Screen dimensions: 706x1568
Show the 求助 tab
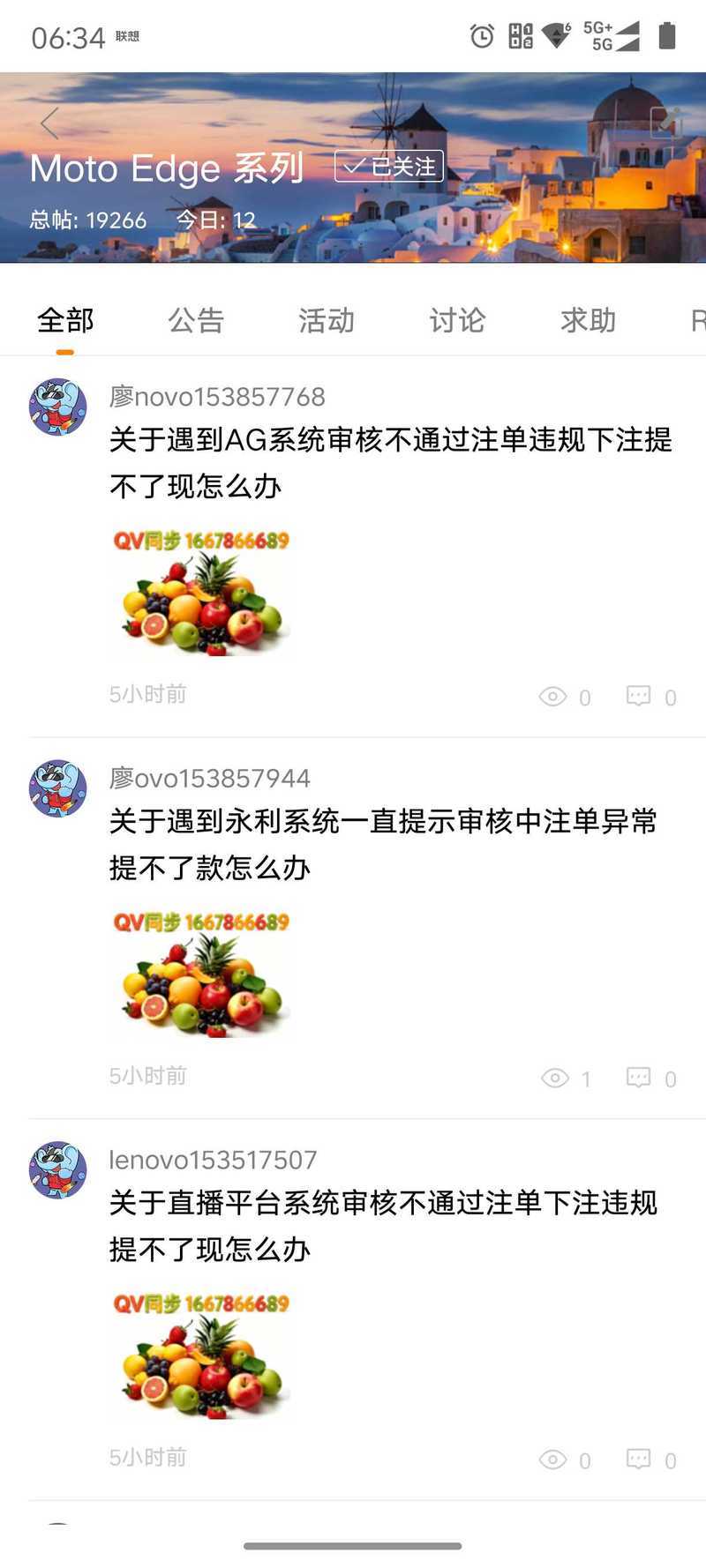coord(588,320)
